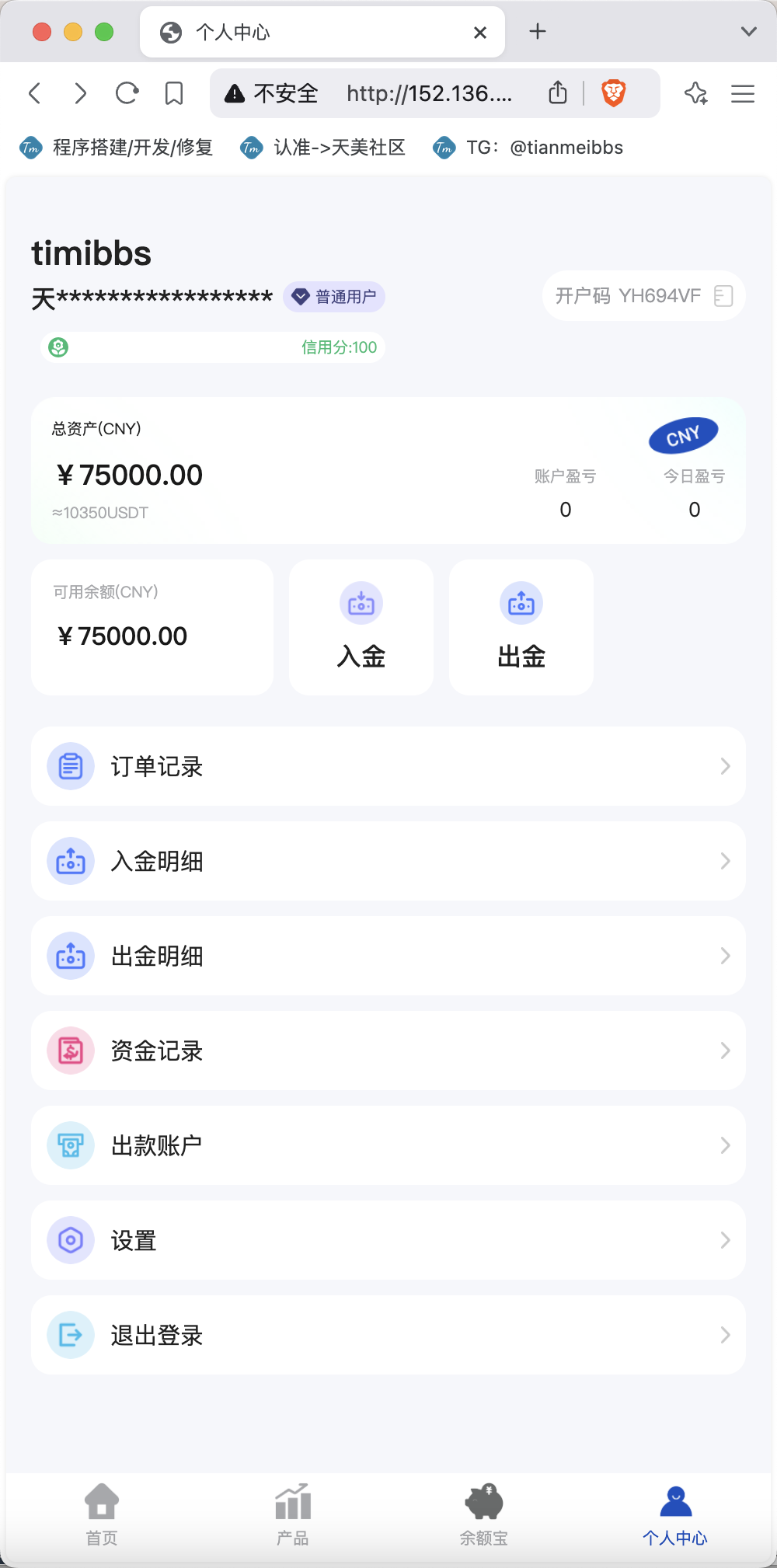
Task: Open the 认准->天美社区 bookmark
Action: [323, 148]
